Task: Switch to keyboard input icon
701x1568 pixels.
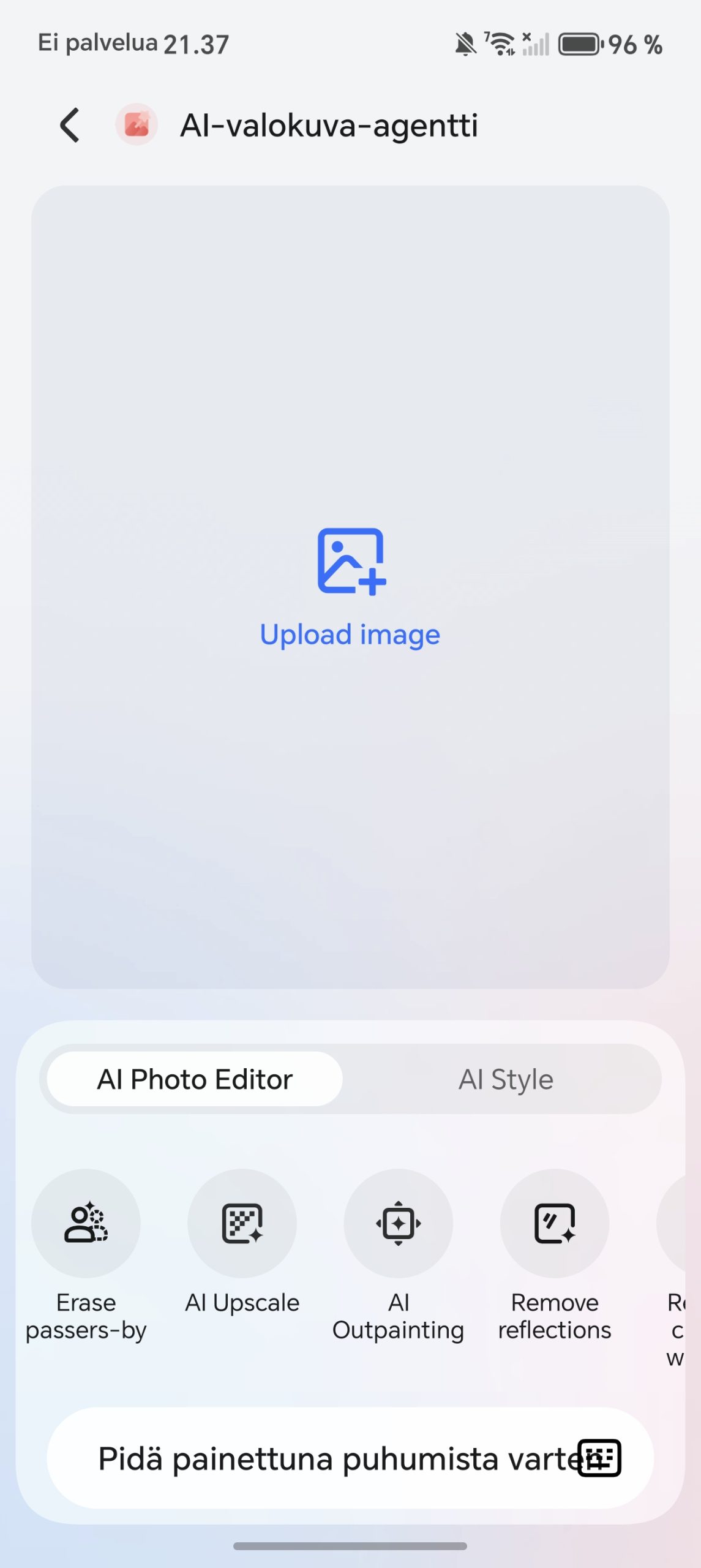Action: (x=599, y=1458)
